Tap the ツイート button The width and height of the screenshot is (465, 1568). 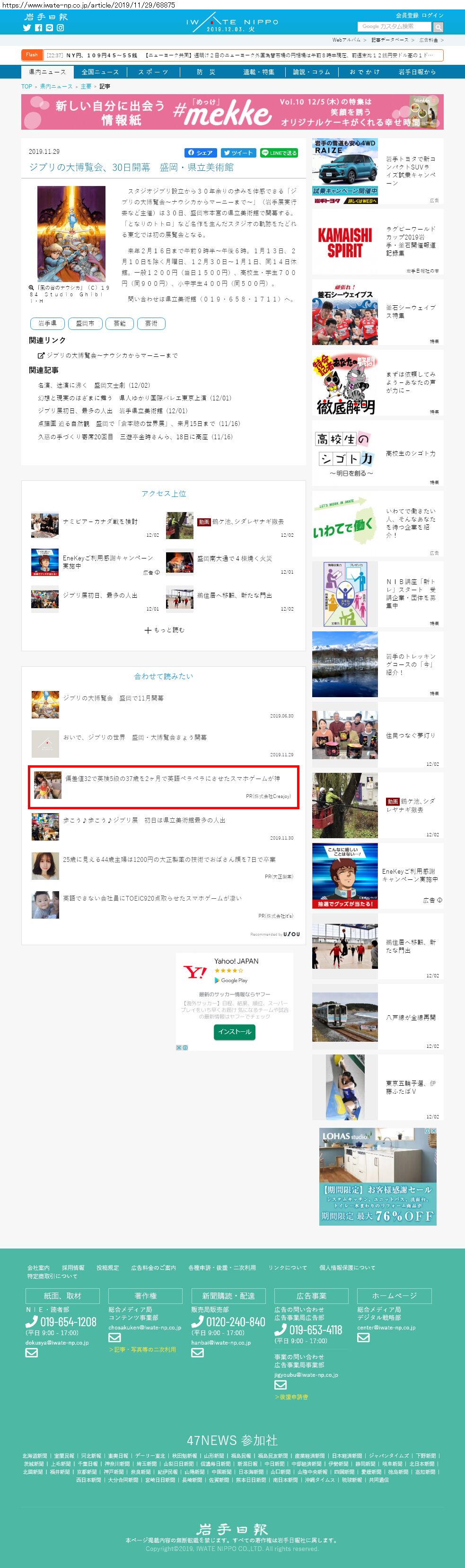[x=238, y=153]
